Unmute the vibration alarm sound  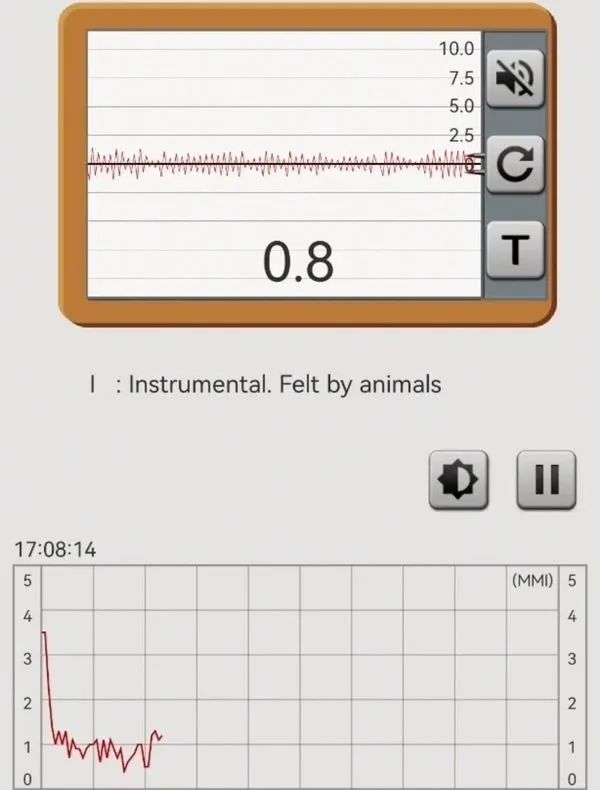tap(515, 79)
